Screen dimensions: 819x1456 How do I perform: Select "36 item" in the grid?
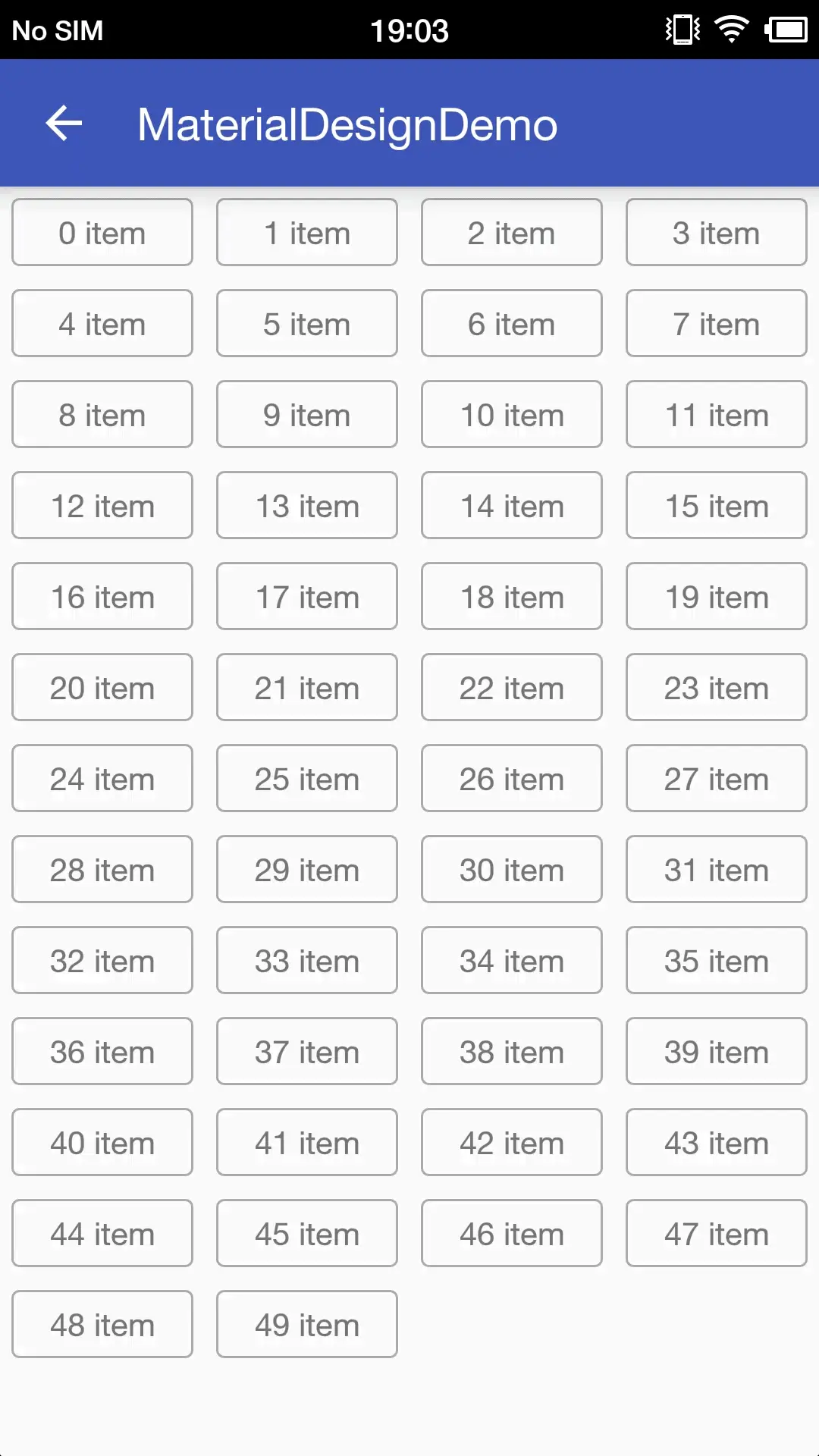[102, 1052]
